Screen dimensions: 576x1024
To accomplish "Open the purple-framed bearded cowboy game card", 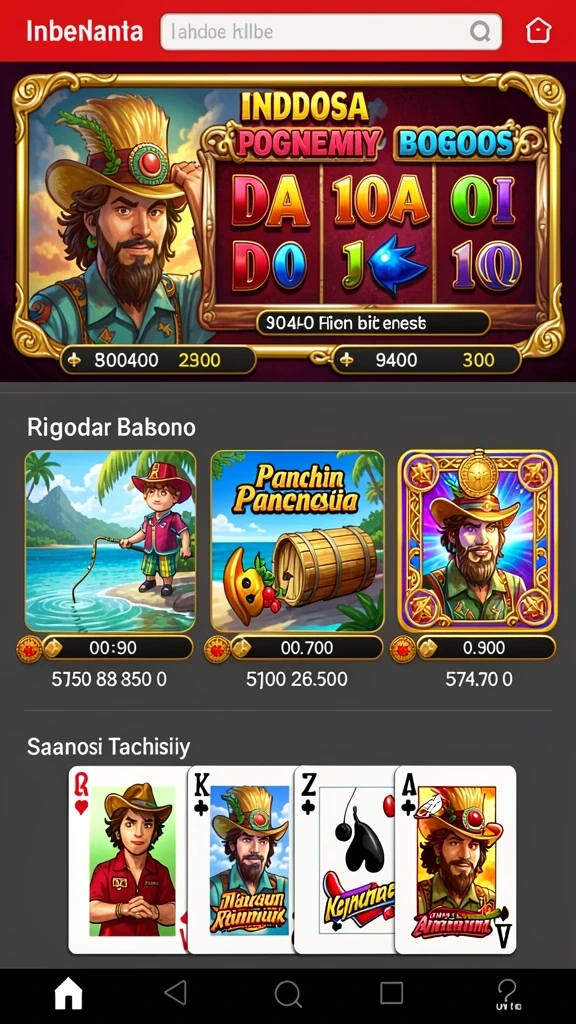I will (x=477, y=541).
